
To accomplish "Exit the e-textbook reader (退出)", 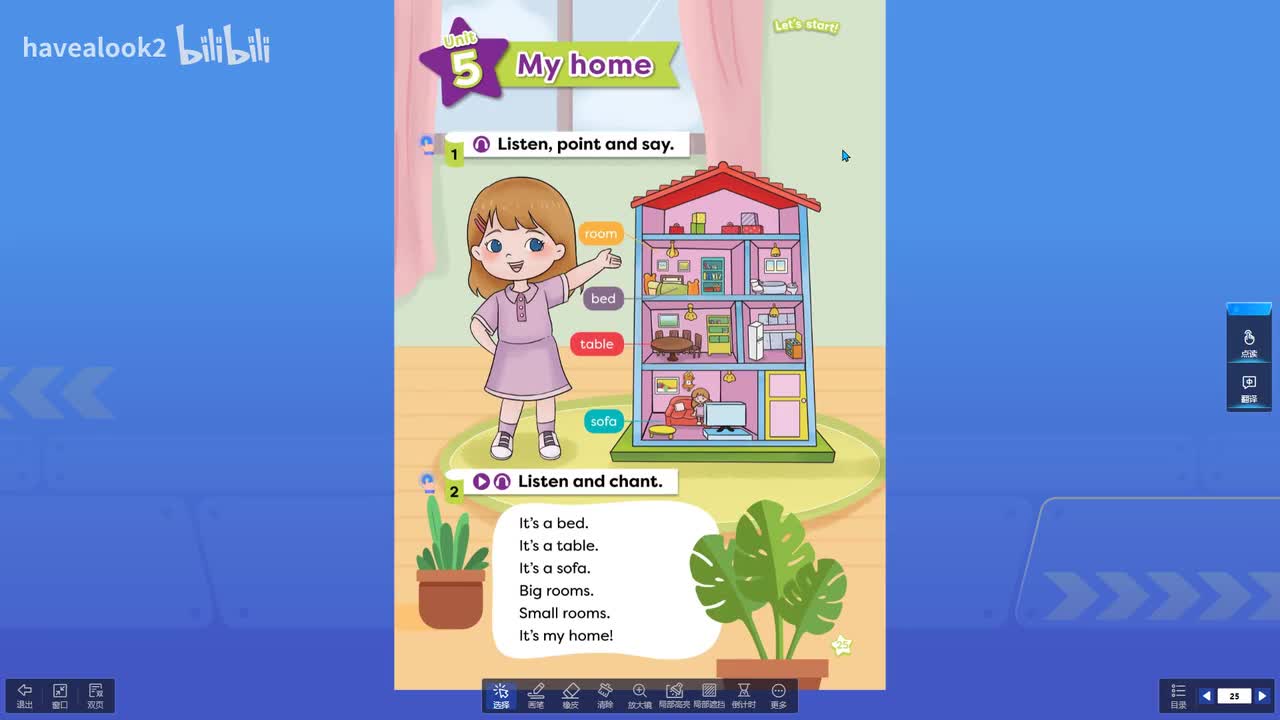I will coord(25,695).
